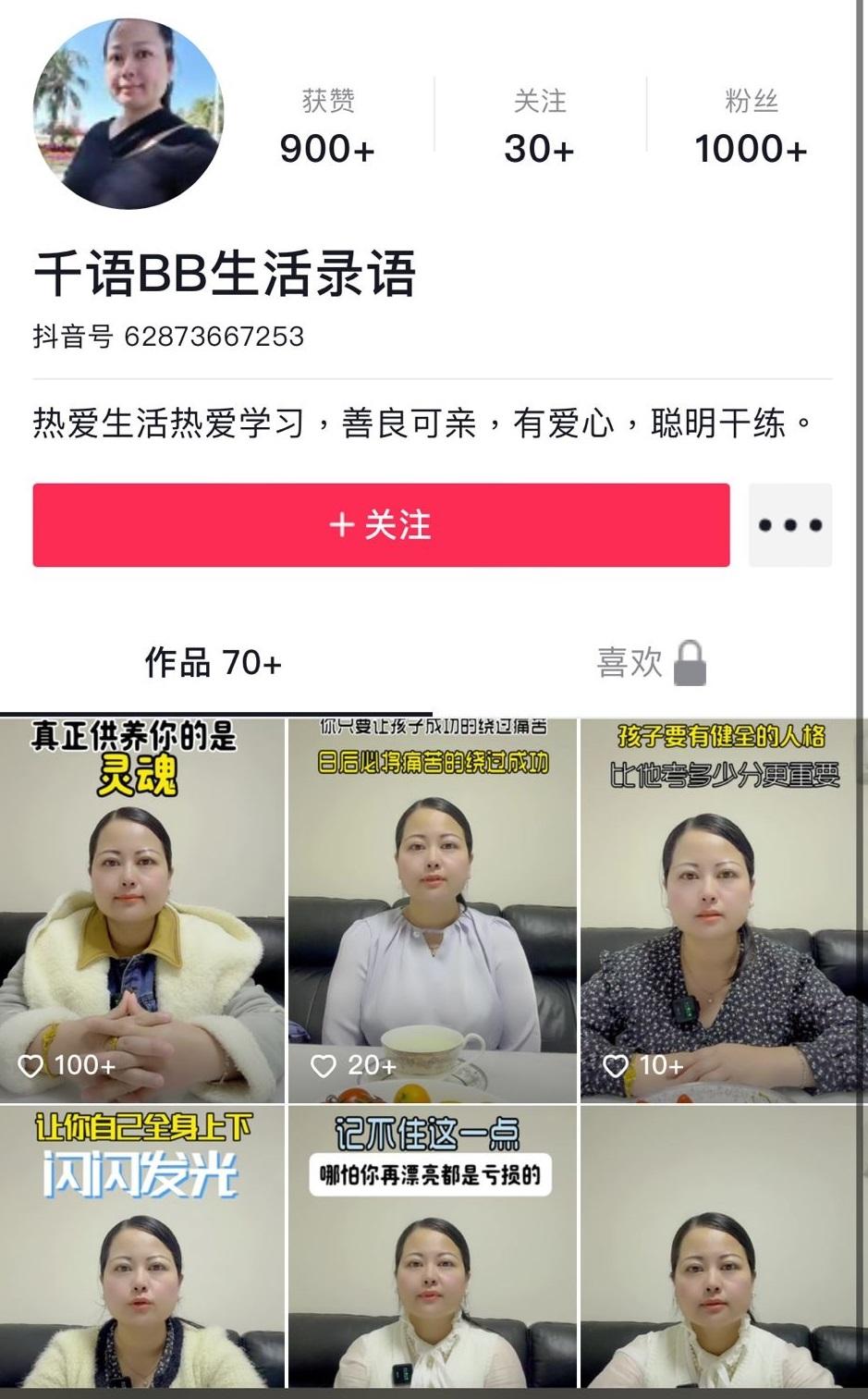Switch to the 作品 tab
This screenshot has width=868, height=1399.
(213, 663)
